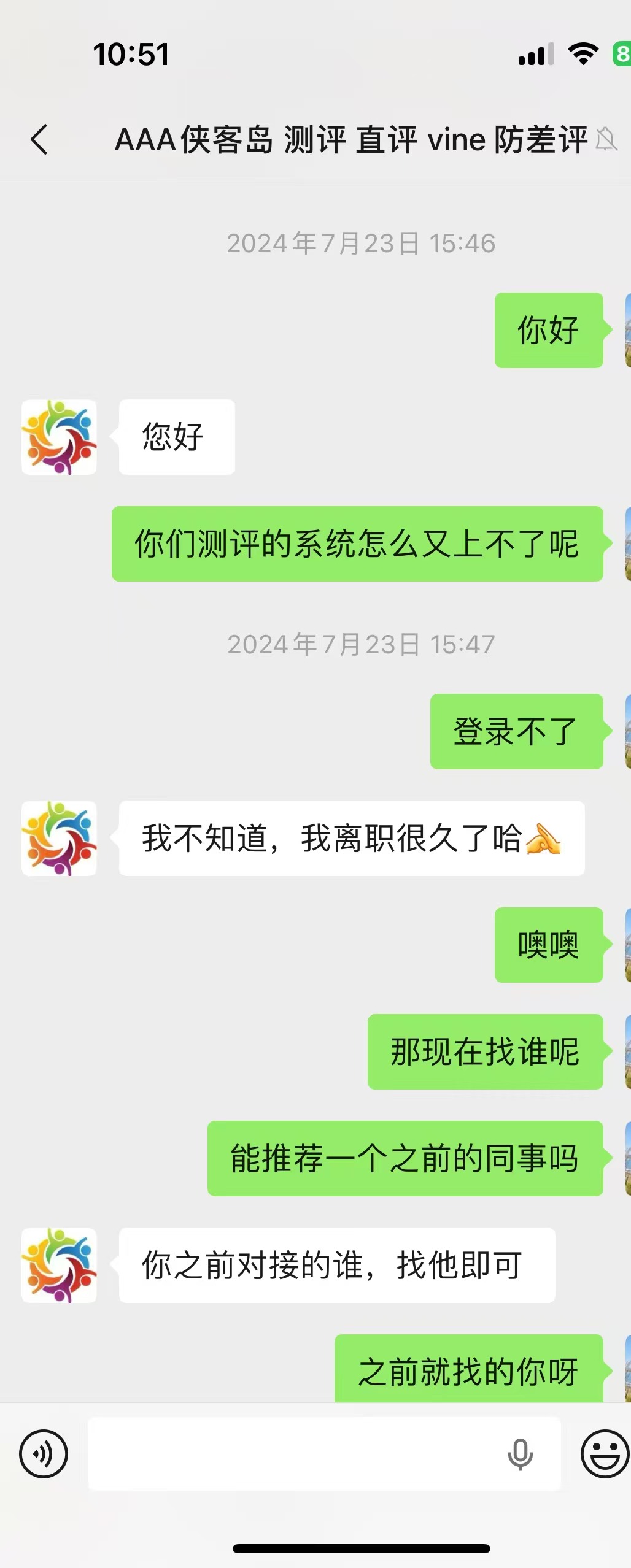
Task: Open the emoji picker
Action: [x=603, y=1455]
